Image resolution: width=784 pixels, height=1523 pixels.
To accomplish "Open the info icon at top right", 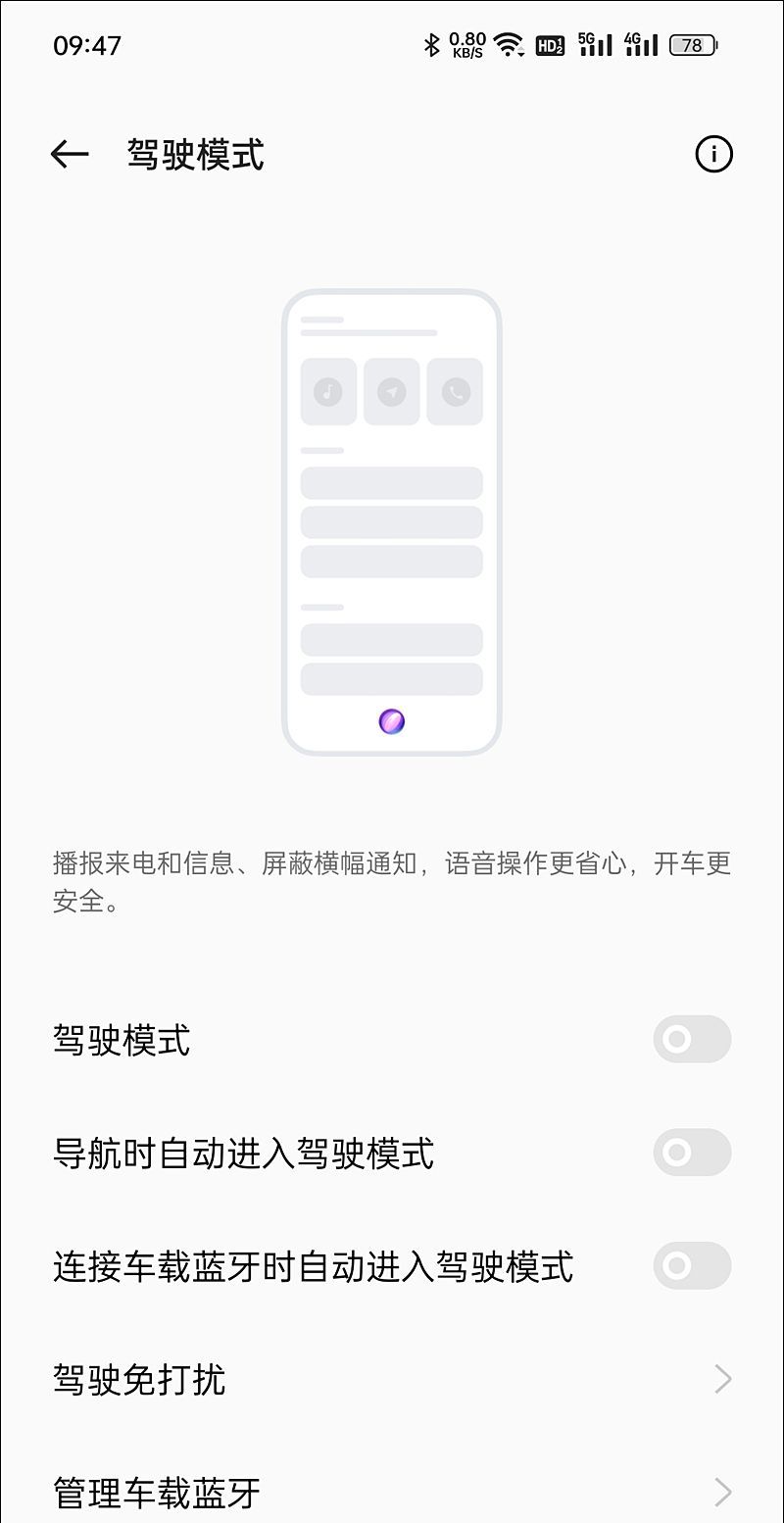I will (x=714, y=154).
